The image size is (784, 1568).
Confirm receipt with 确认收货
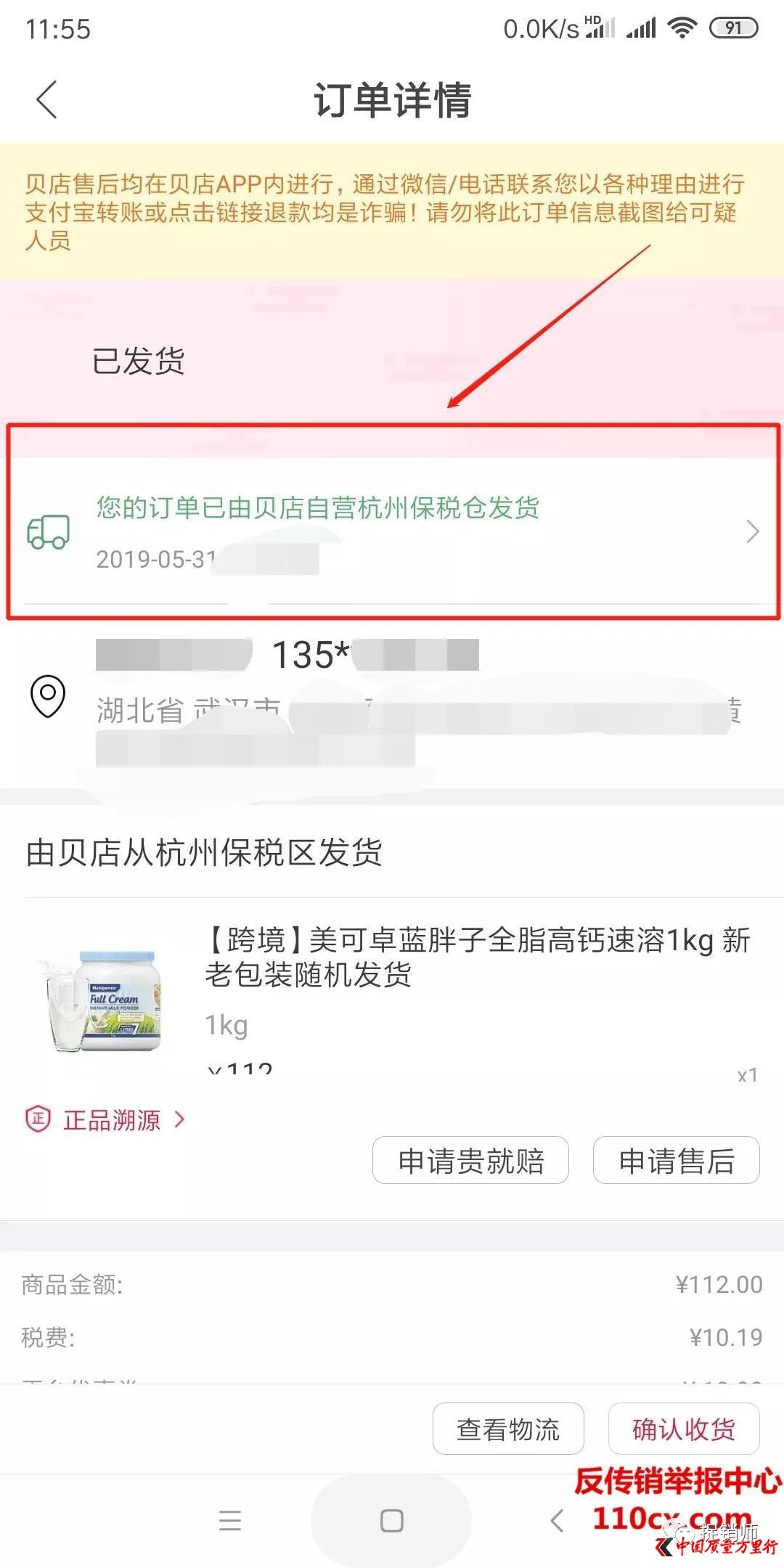683,1429
